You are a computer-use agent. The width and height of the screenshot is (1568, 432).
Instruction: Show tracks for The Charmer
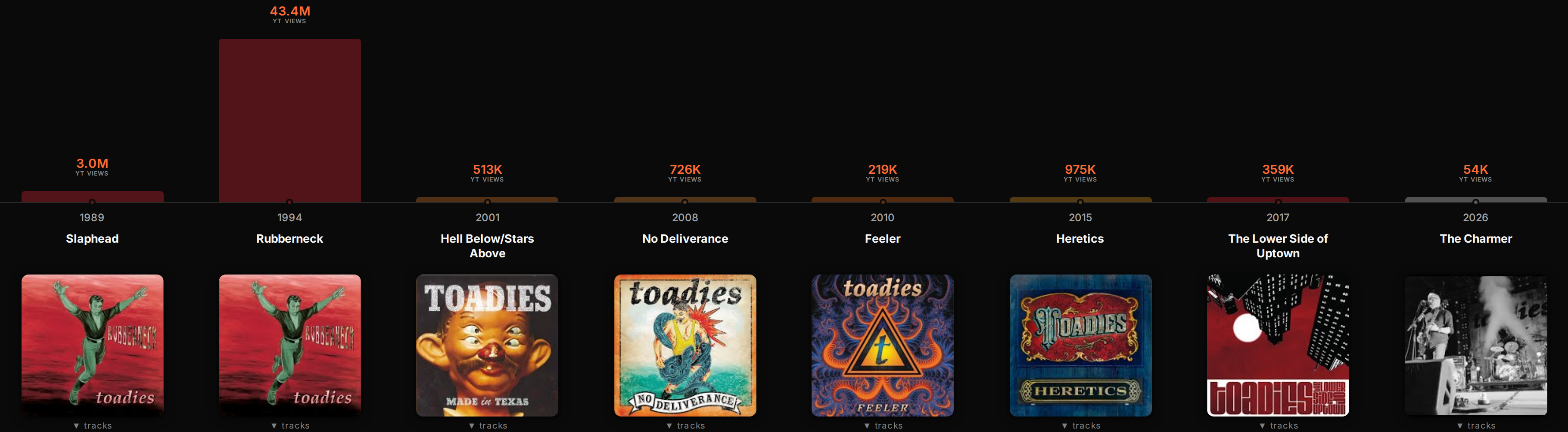coord(1475,425)
